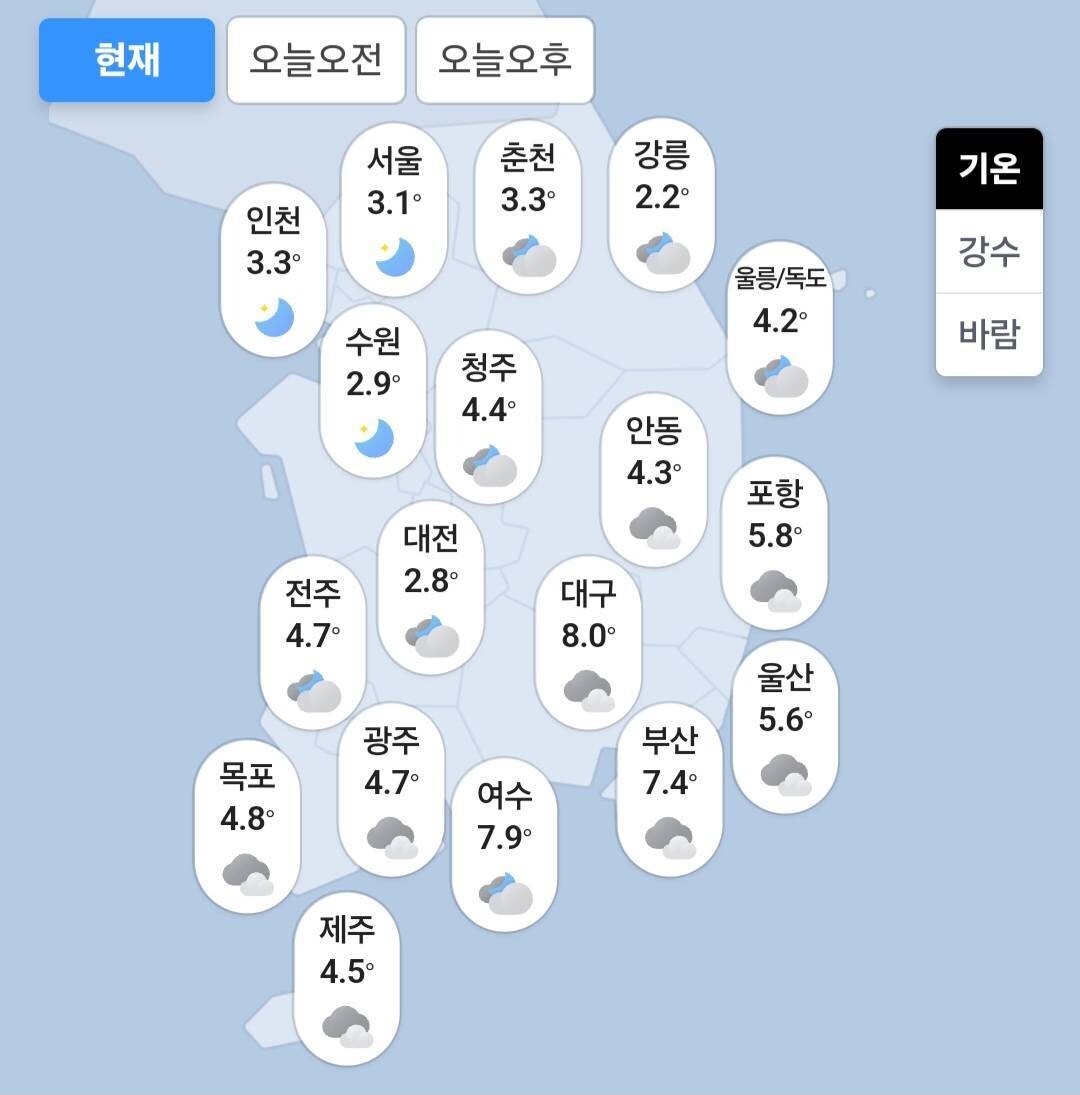
Task: Select the cloudy night icon under 강릉
Action: click(x=661, y=252)
